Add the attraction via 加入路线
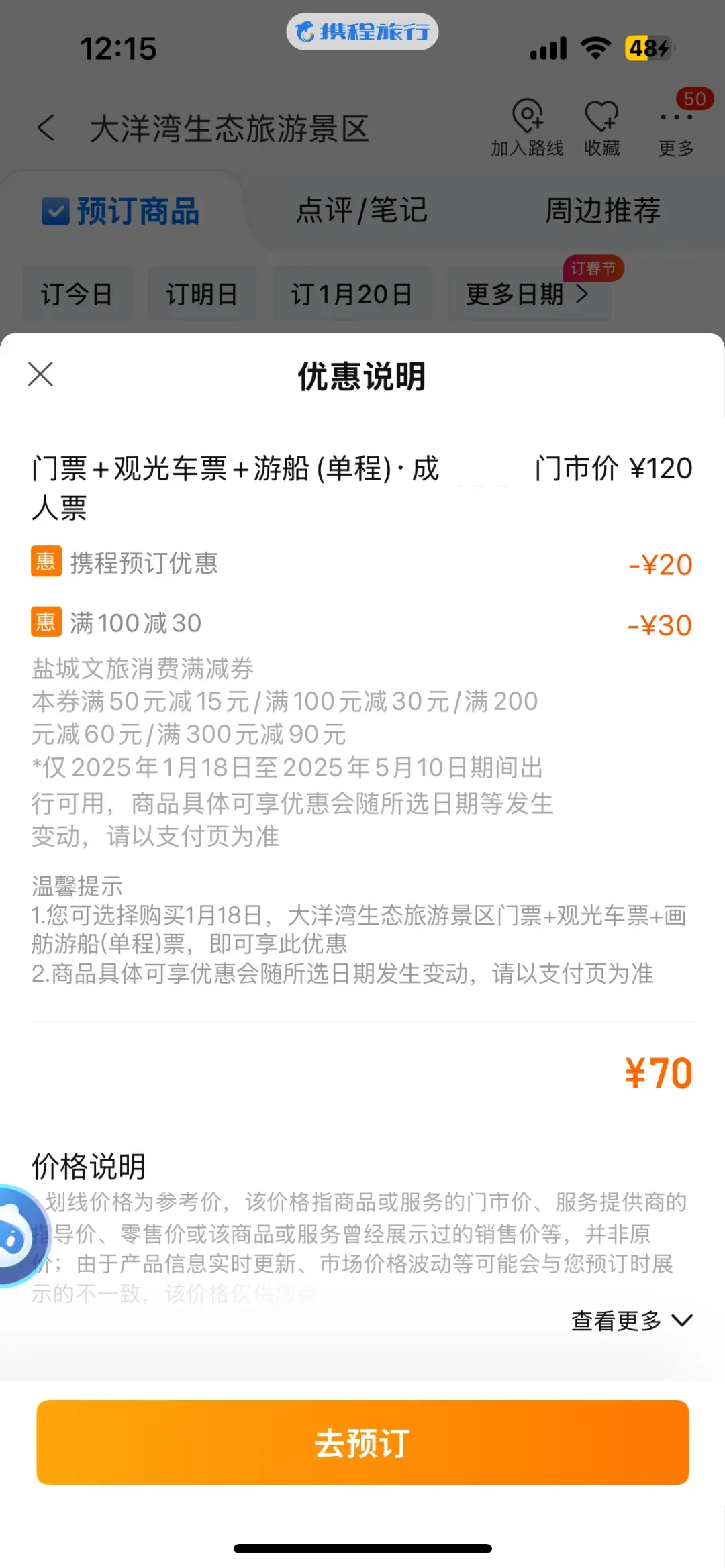The image size is (725, 1568). pos(527,128)
